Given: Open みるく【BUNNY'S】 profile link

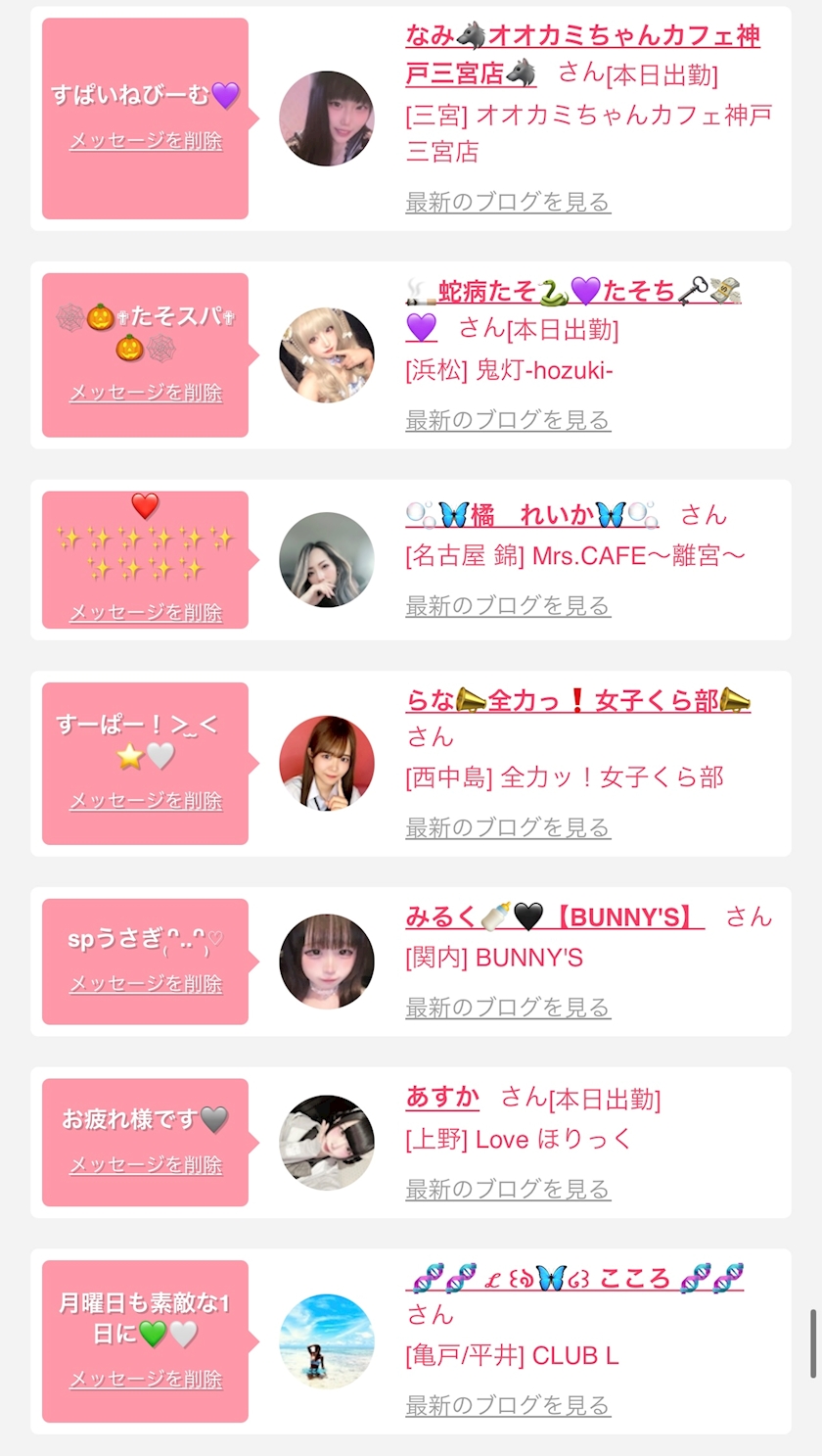Looking at the screenshot, I should pos(554,917).
